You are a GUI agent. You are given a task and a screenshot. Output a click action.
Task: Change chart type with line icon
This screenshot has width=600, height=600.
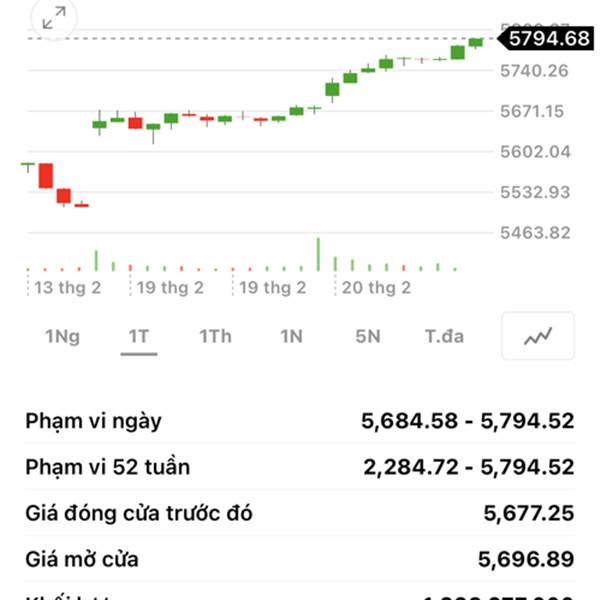coord(538,336)
